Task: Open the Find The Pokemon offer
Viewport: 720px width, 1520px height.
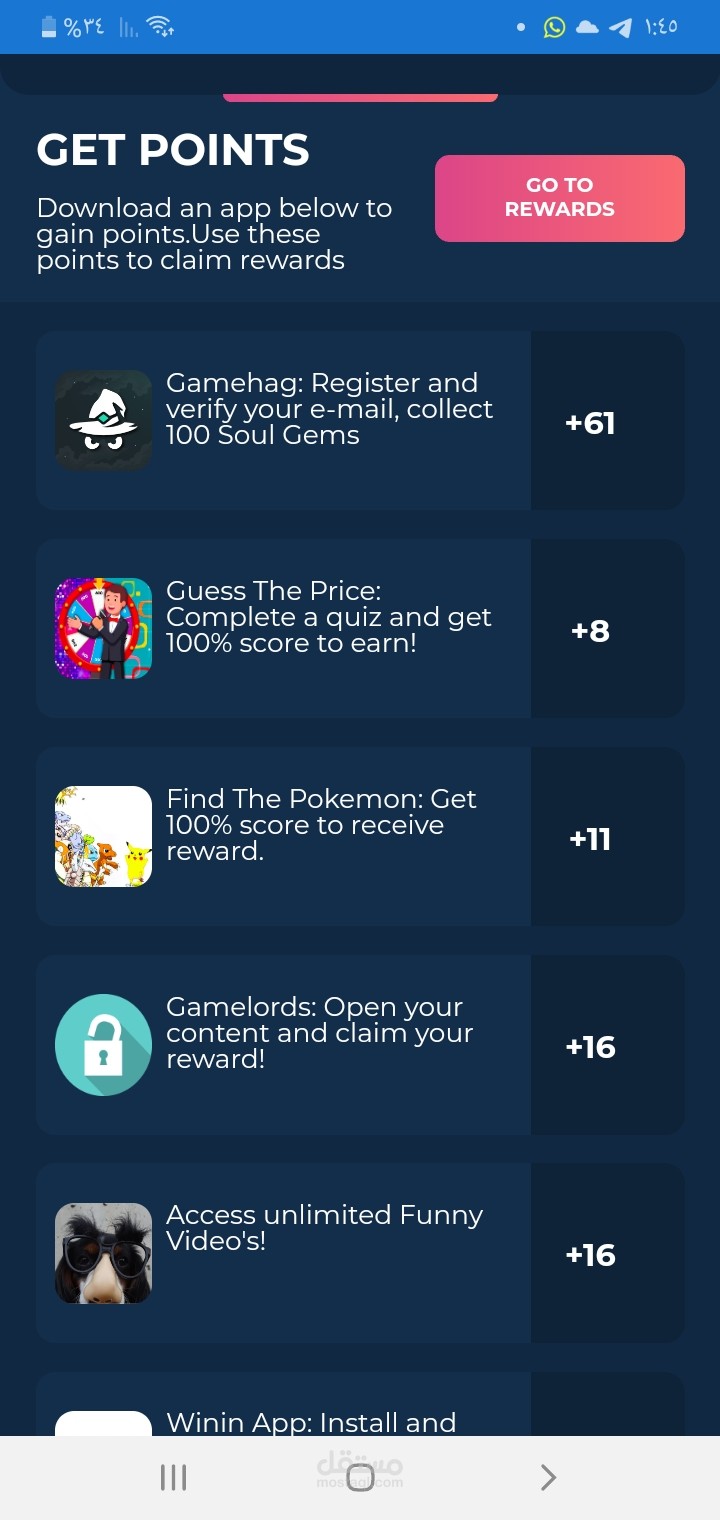Action: click(360, 837)
